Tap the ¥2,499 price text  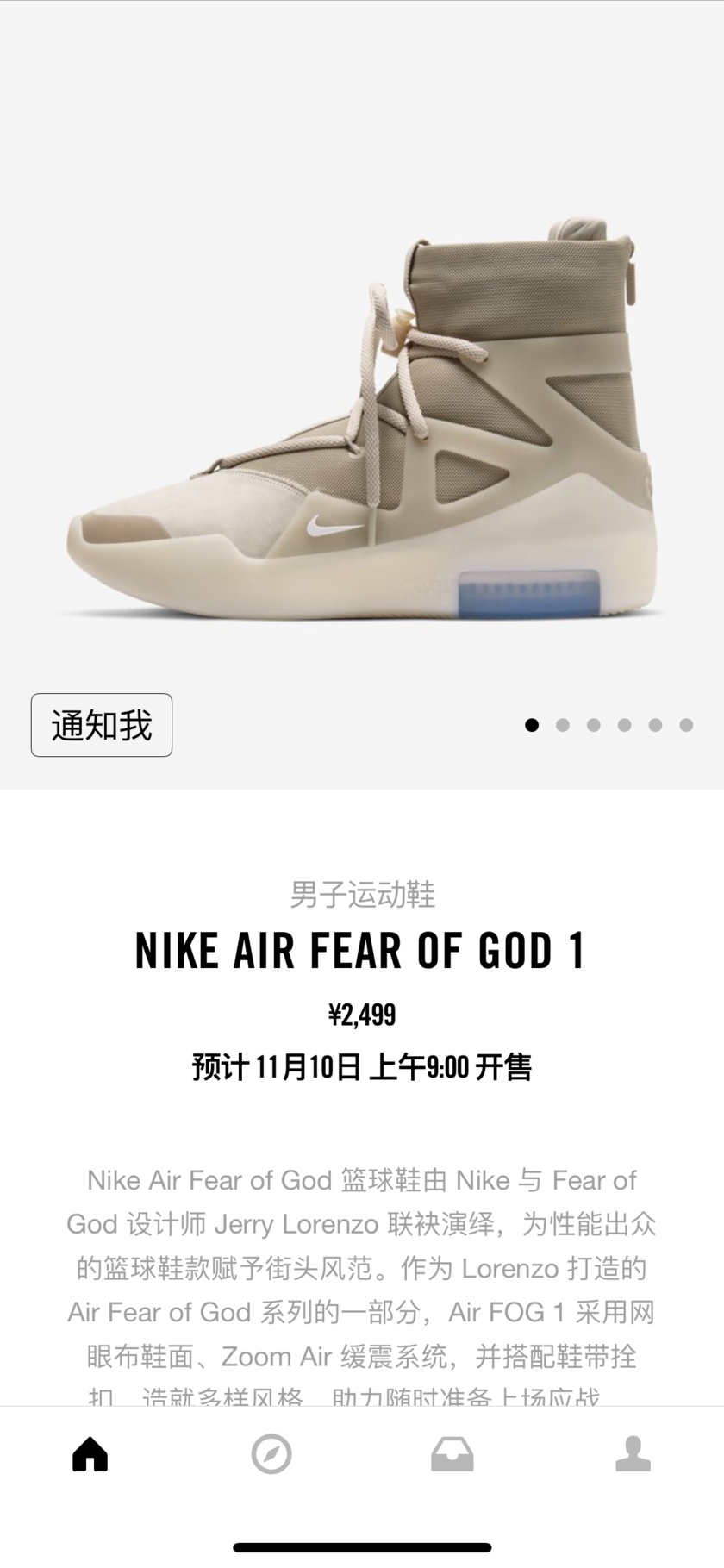tap(361, 1014)
